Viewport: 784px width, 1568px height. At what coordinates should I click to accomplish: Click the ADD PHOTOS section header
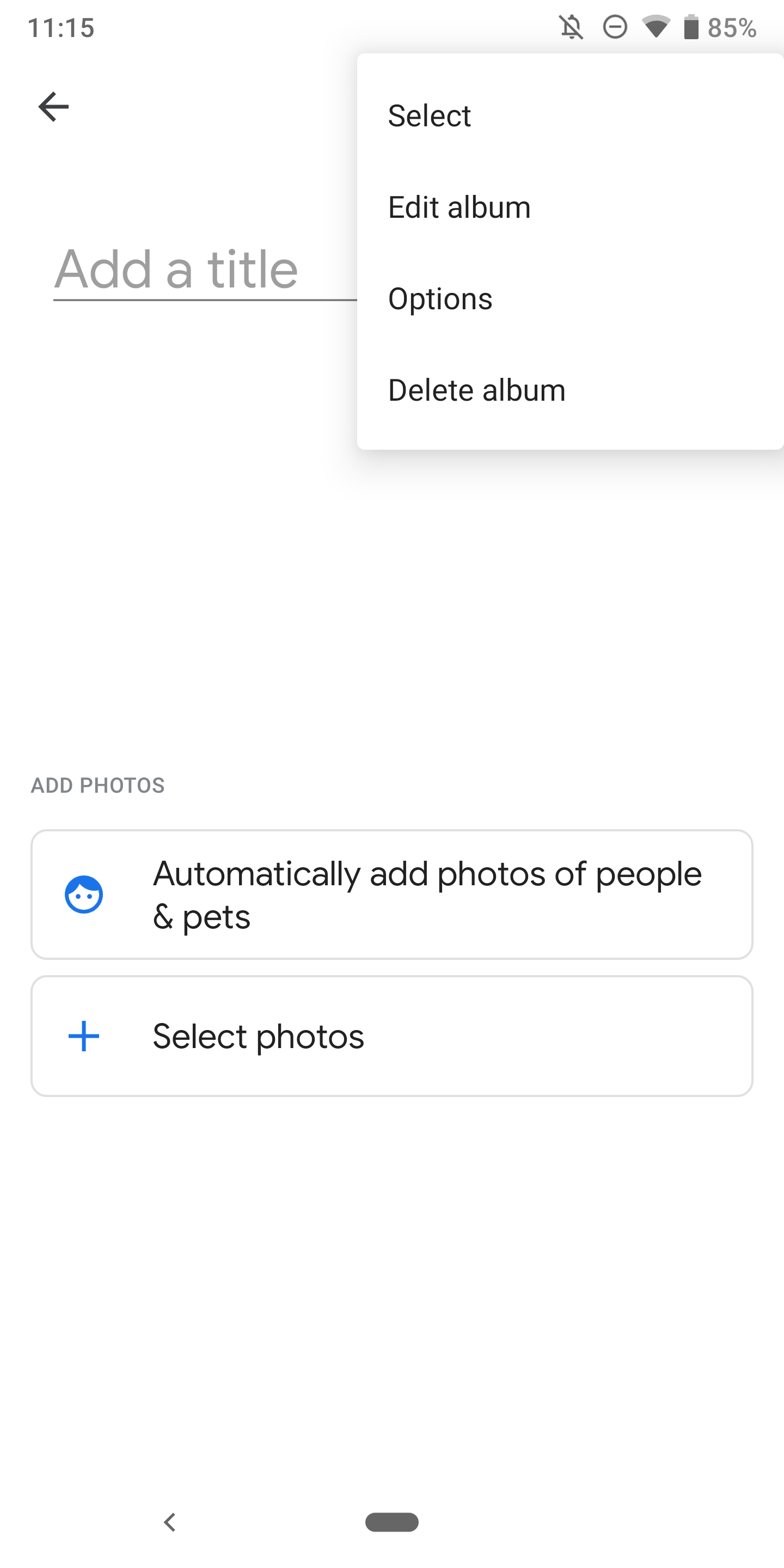[98, 785]
